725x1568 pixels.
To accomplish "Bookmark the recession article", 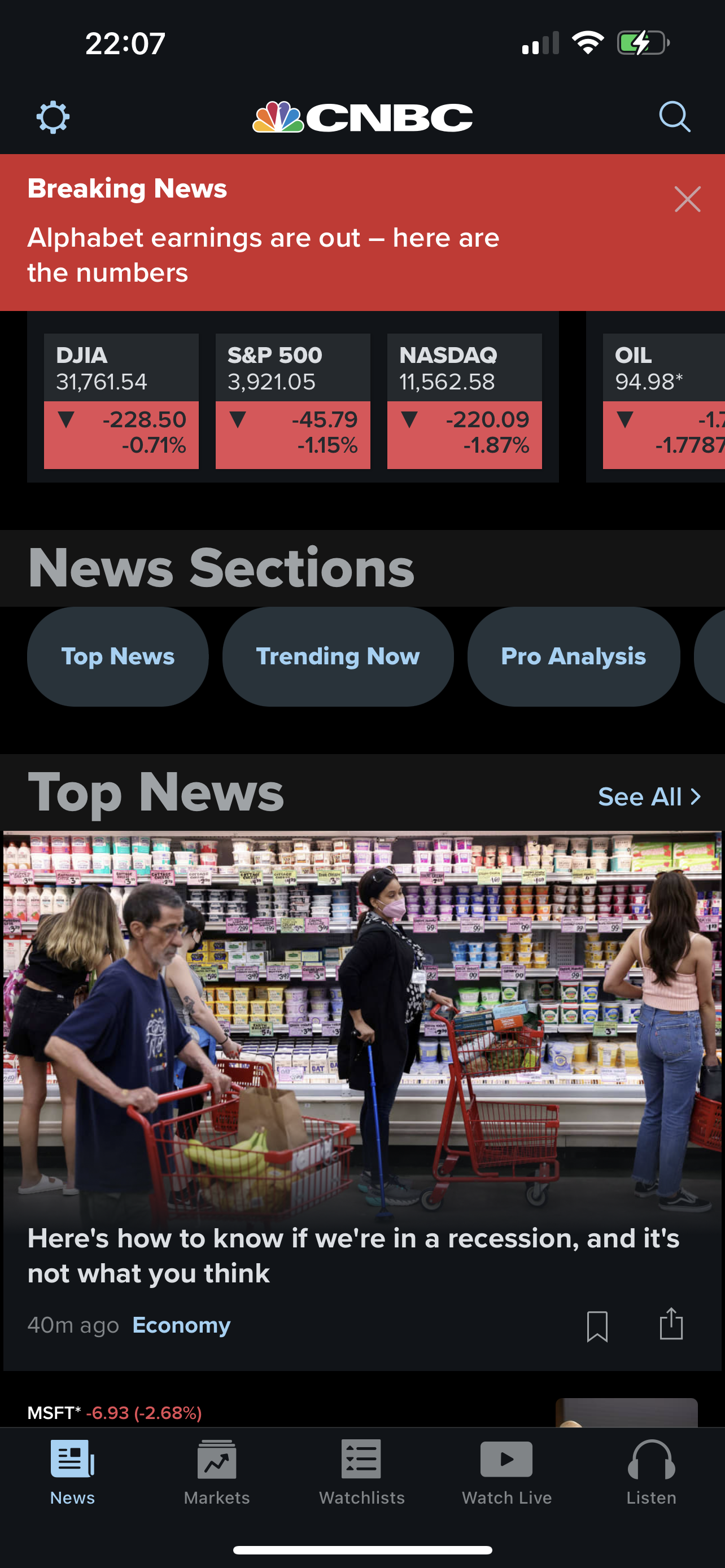I will [597, 1326].
